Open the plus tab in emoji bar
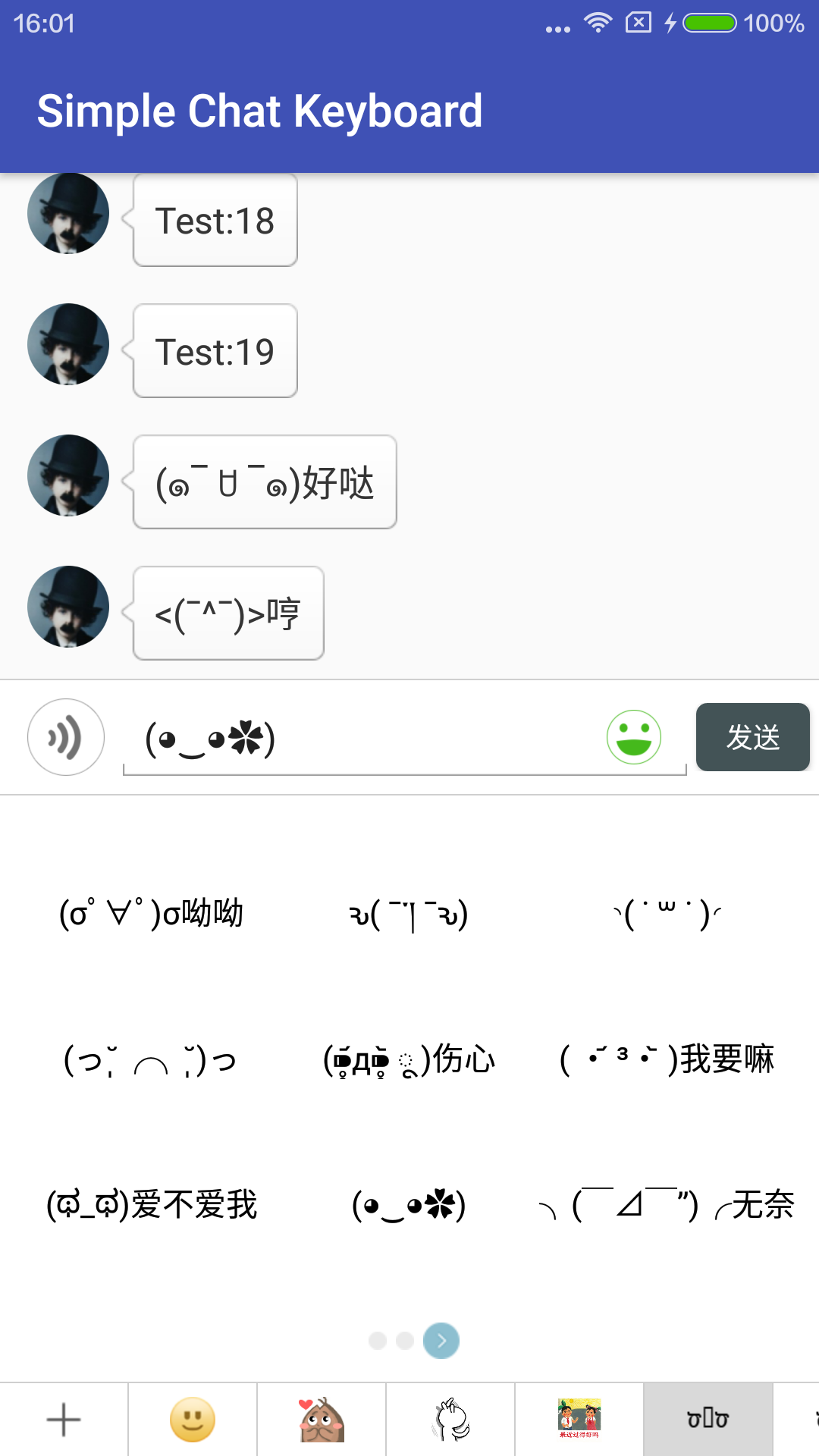The height and width of the screenshot is (1456, 819). click(x=64, y=1420)
